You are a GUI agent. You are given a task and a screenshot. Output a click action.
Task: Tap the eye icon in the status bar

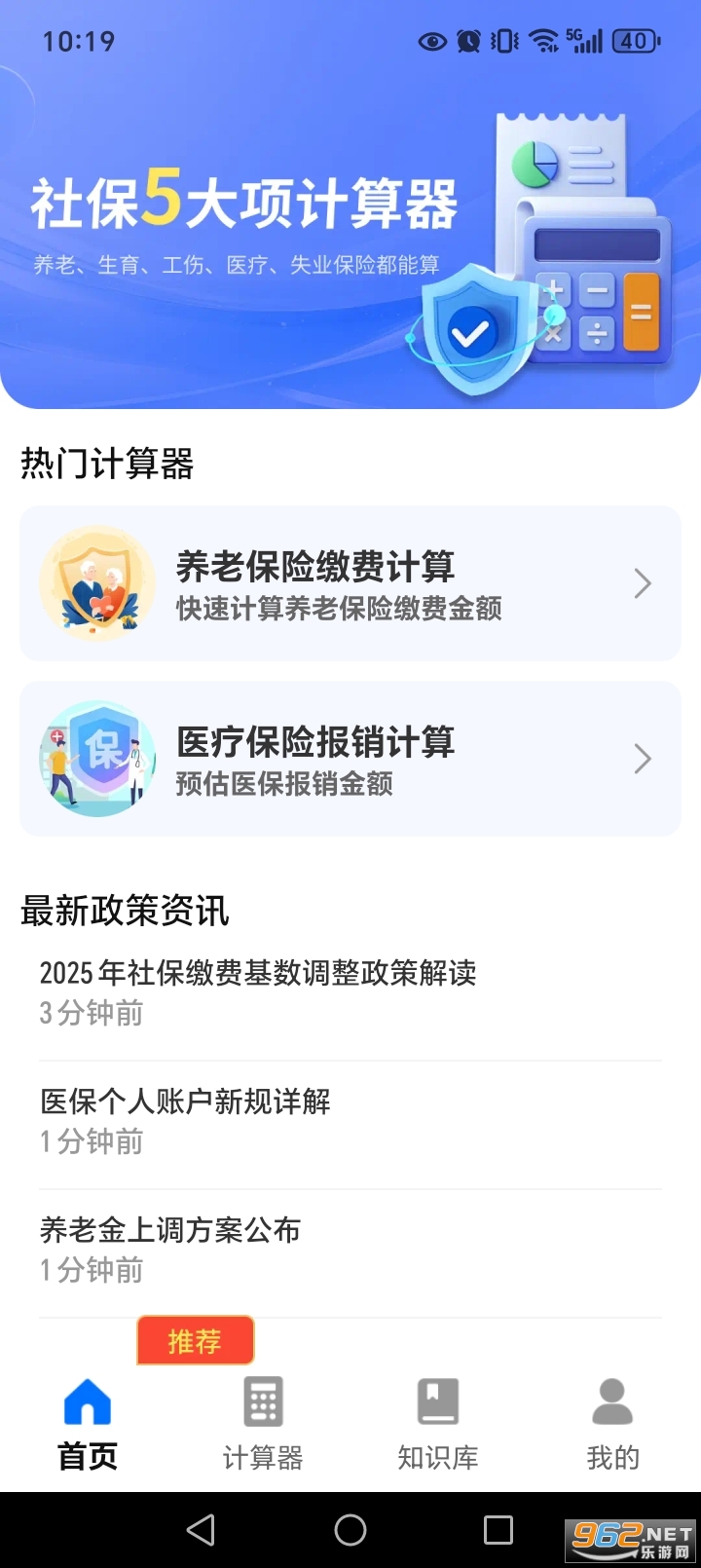432,41
